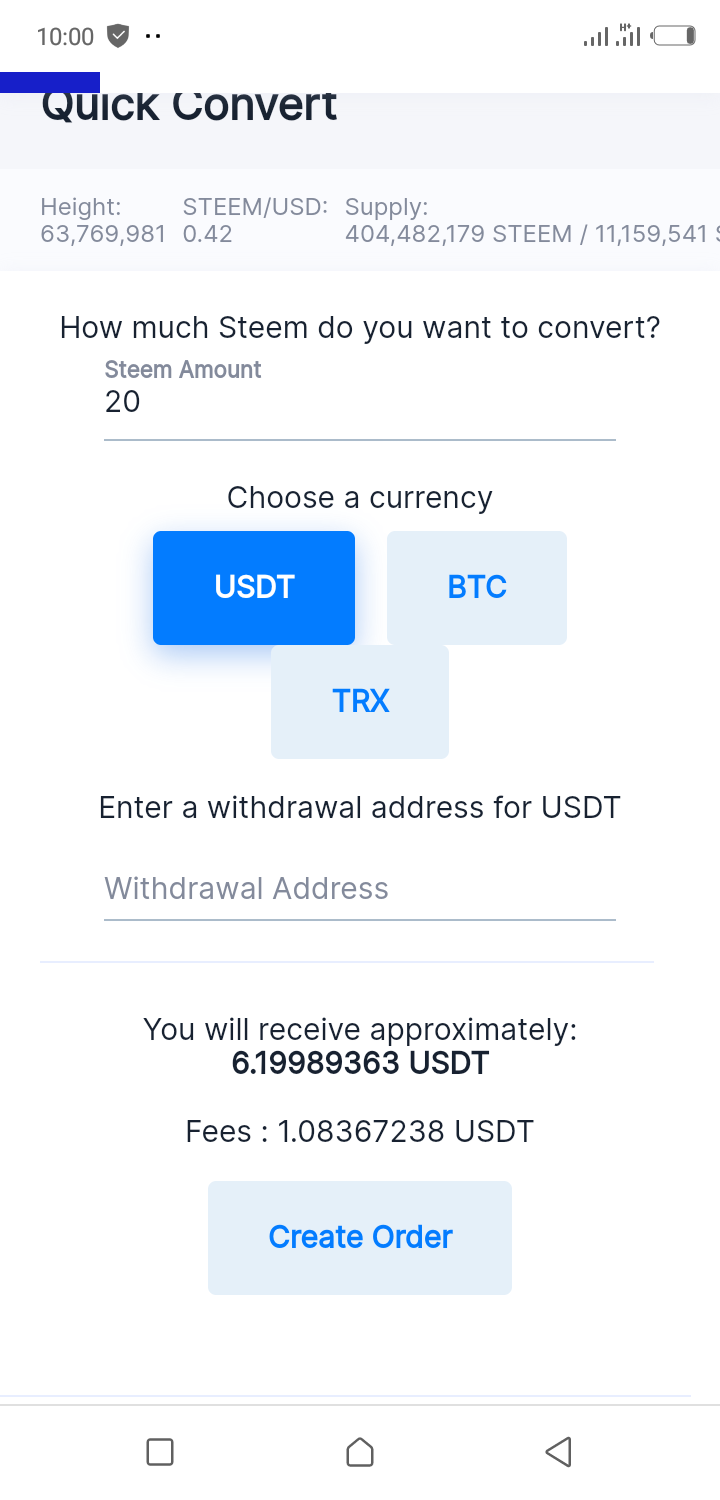Open recent apps from the navigation bar

click(x=160, y=1452)
